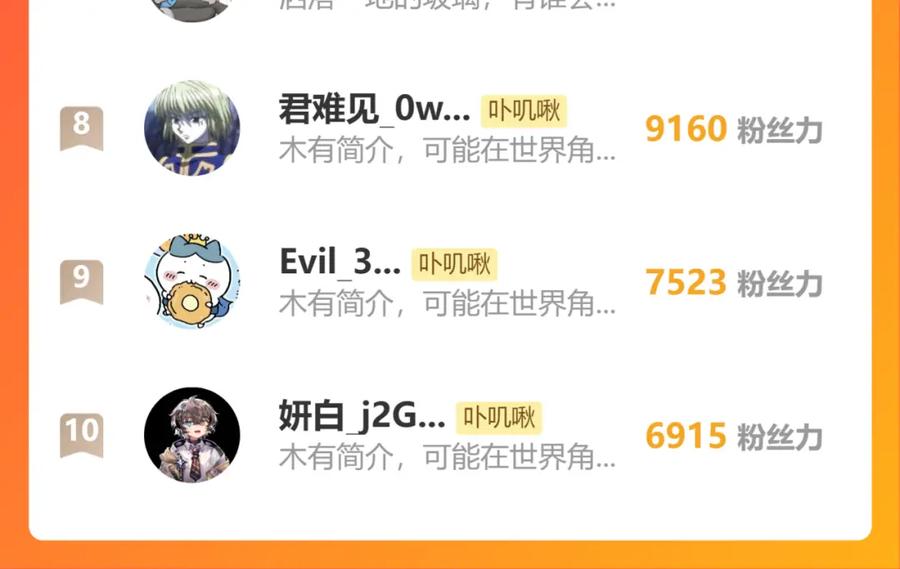This screenshot has height=569, width=900.
Task: Open the rank 9 user Evil_3... row
Action: click(x=450, y=281)
